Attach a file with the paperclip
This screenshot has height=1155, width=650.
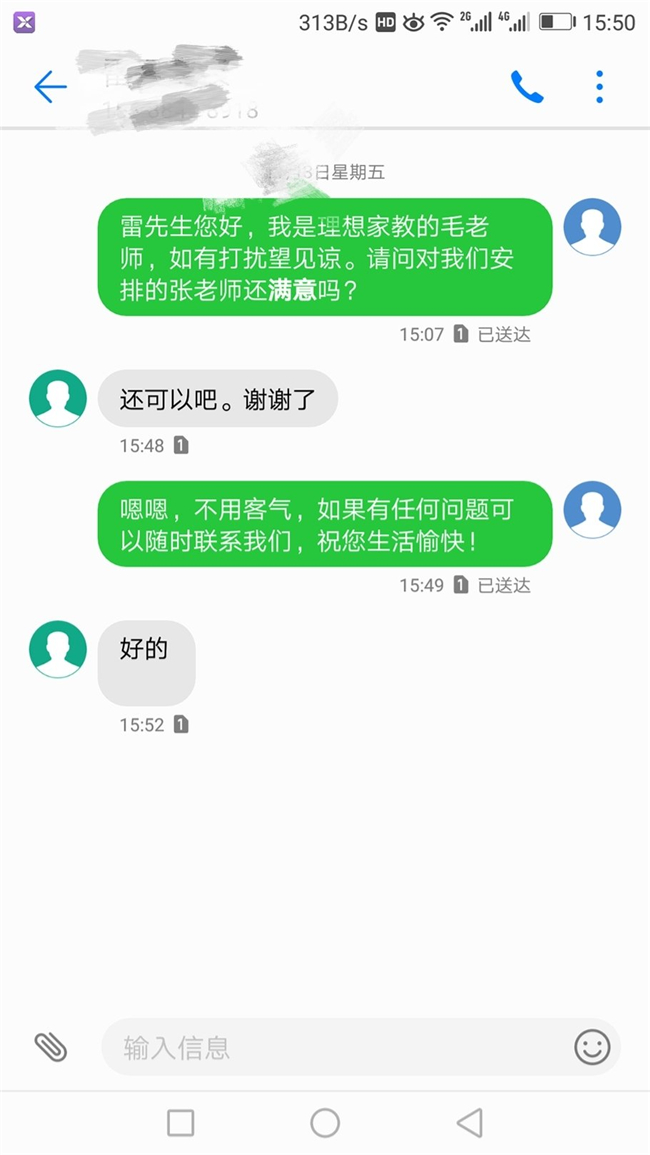[50, 1047]
